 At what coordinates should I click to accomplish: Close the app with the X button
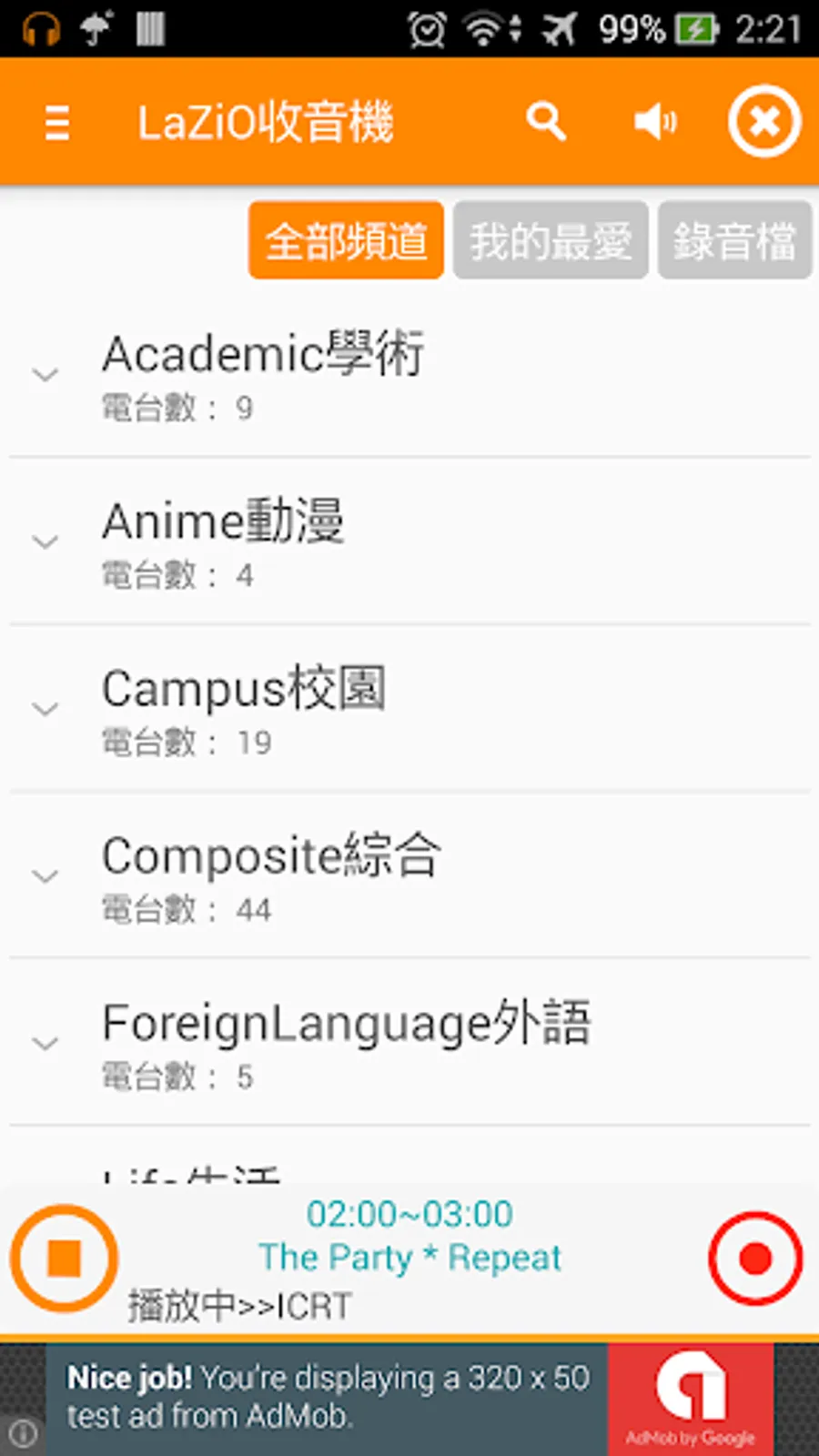(763, 121)
